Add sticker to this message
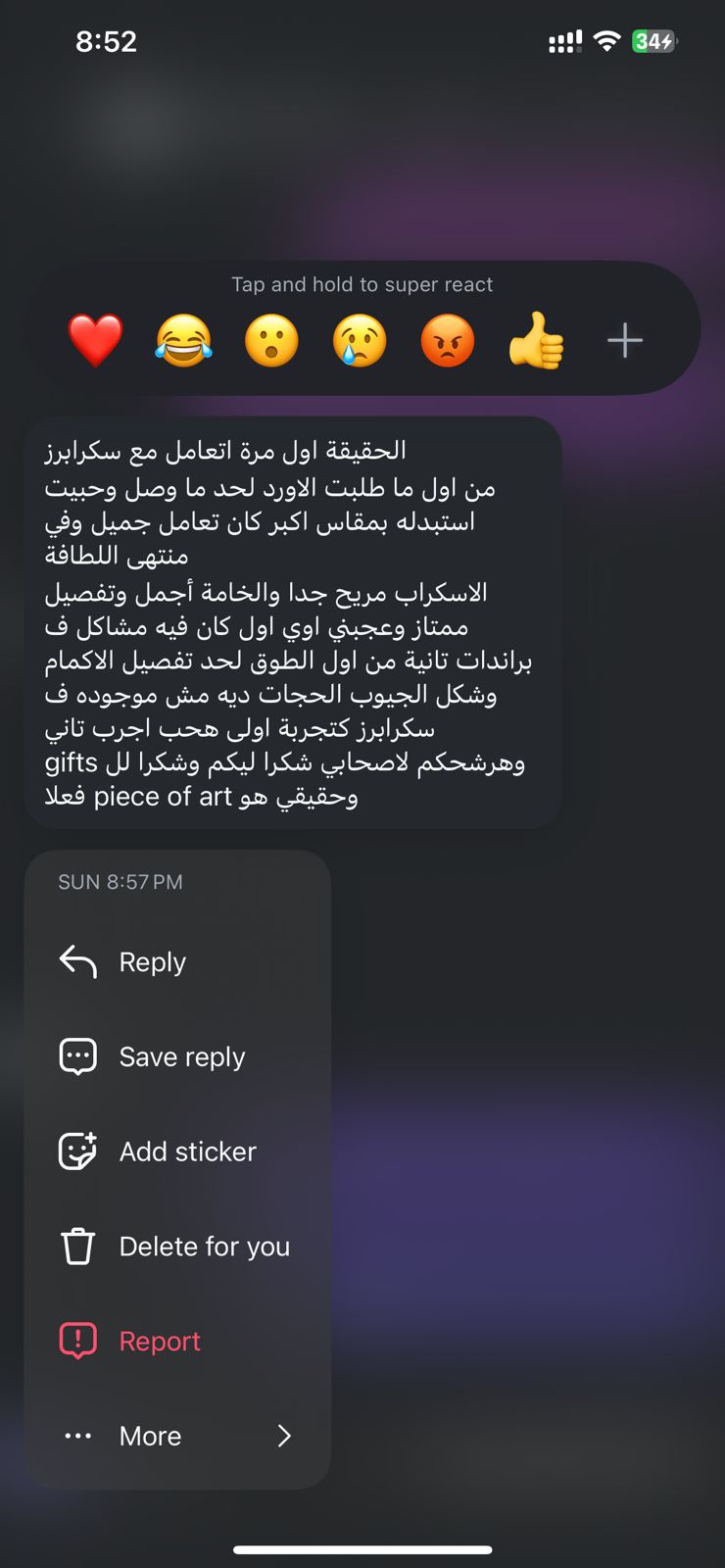The width and height of the screenshot is (725, 1568). (186, 1151)
